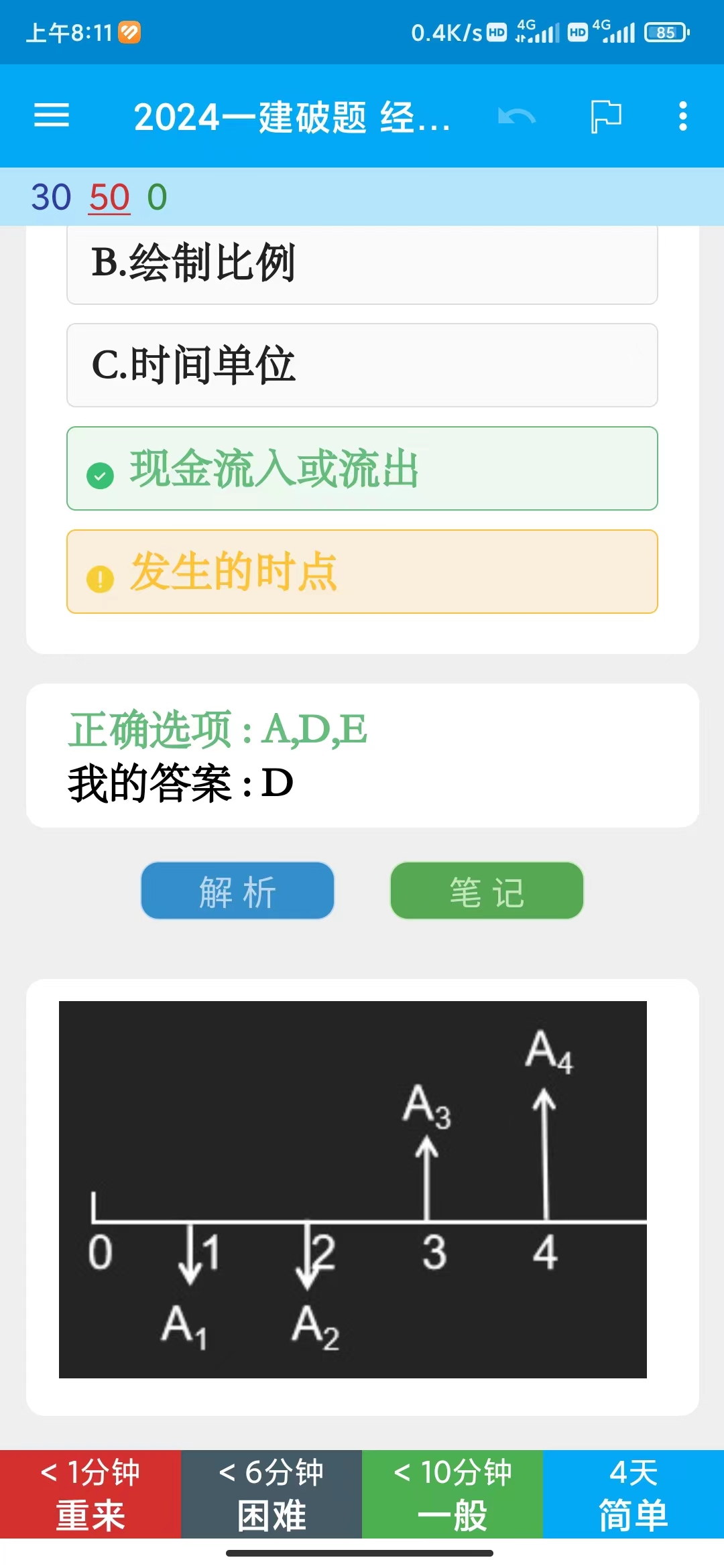Rate card as 重来 (<1分钟)

(x=90, y=1494)
